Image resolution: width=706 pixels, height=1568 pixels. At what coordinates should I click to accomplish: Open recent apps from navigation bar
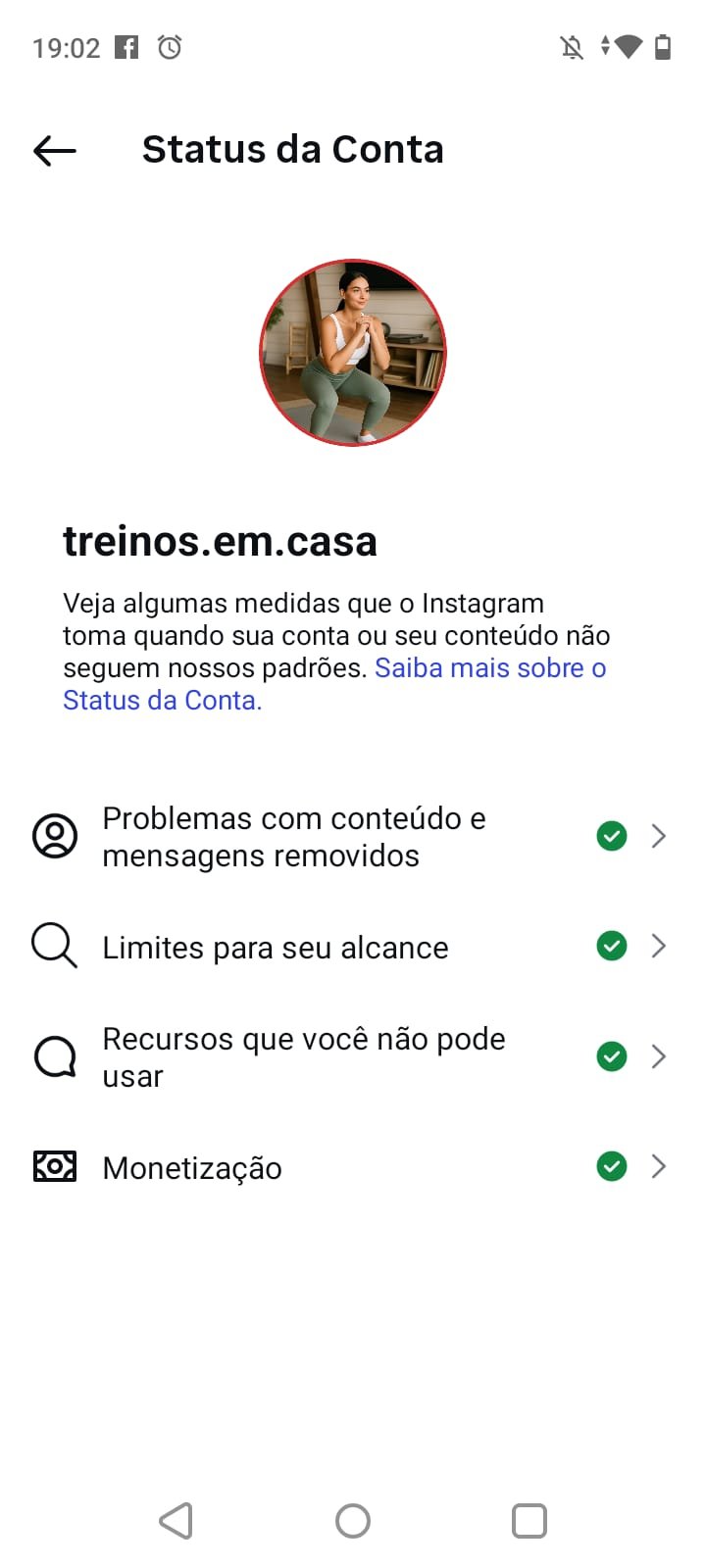(x=529, y=1521)
